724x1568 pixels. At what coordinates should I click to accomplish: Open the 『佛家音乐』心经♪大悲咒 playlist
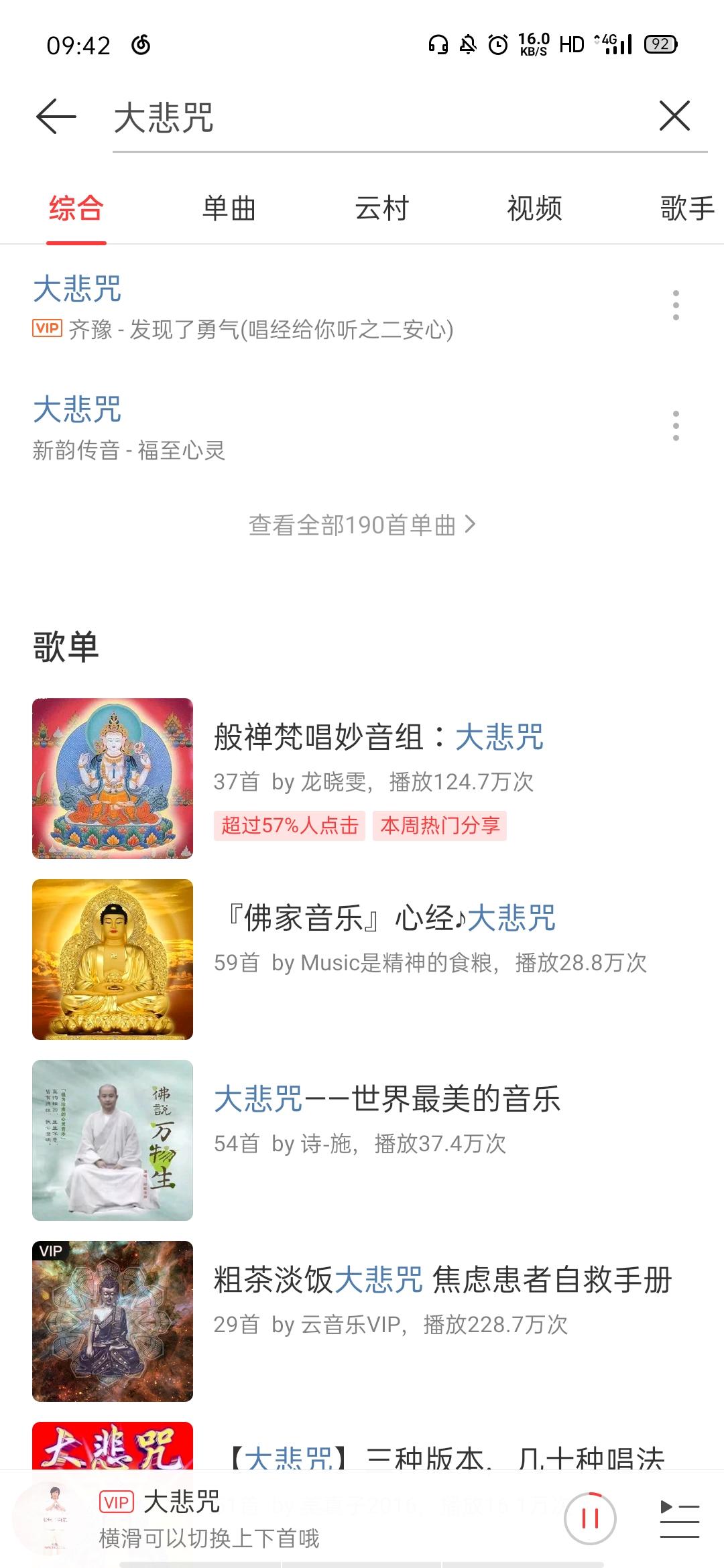[362, 960]
